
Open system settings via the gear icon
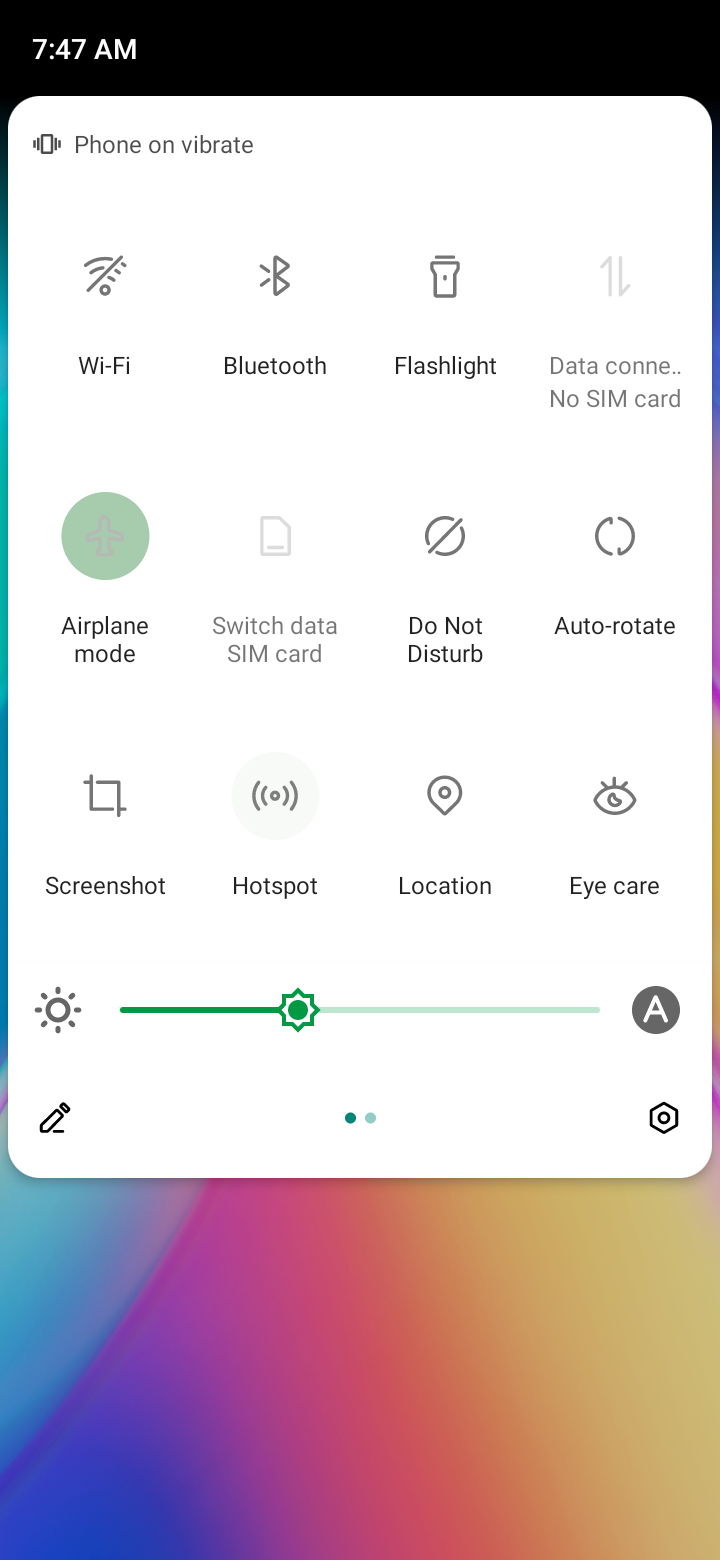(x=664, y=1118)
